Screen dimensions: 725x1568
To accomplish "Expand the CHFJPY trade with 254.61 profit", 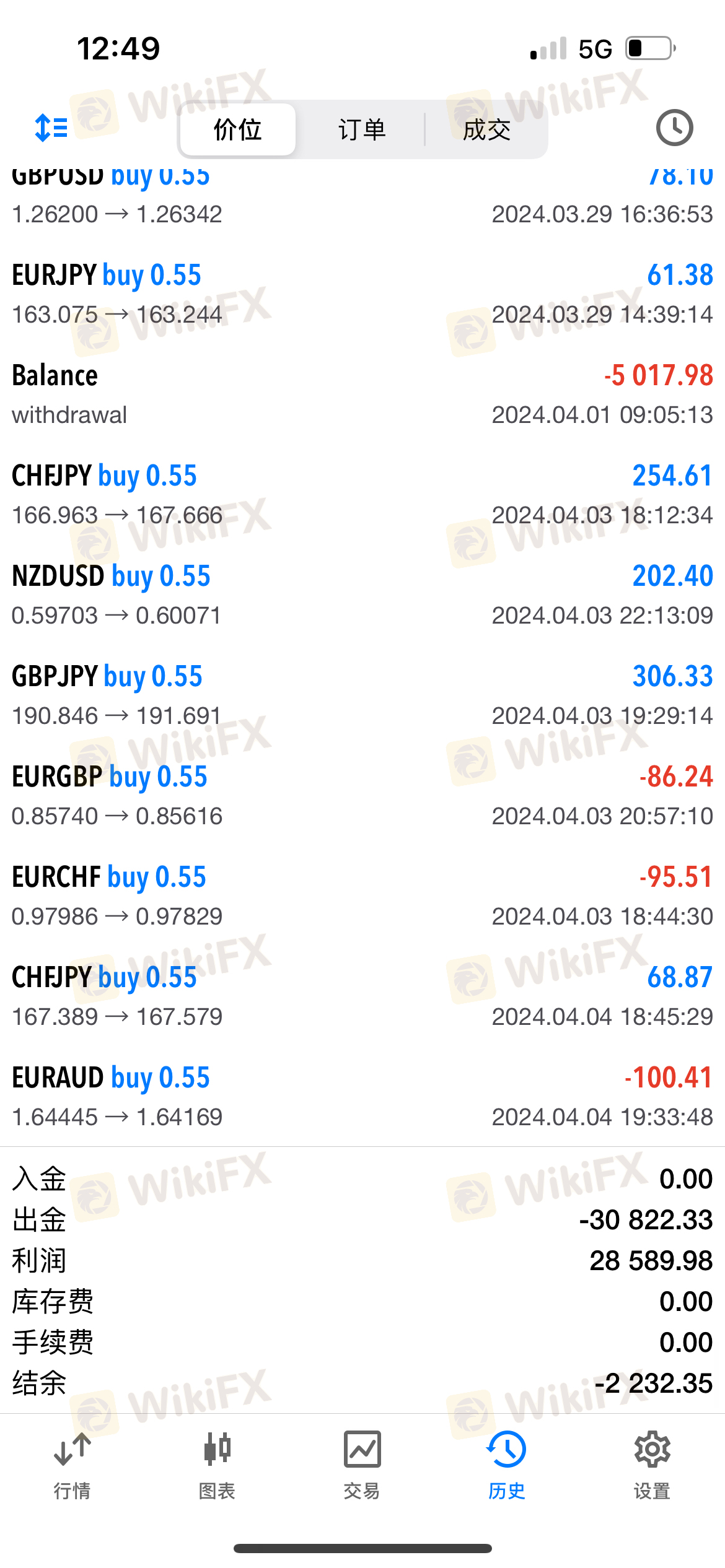I will tap(362, 495).
